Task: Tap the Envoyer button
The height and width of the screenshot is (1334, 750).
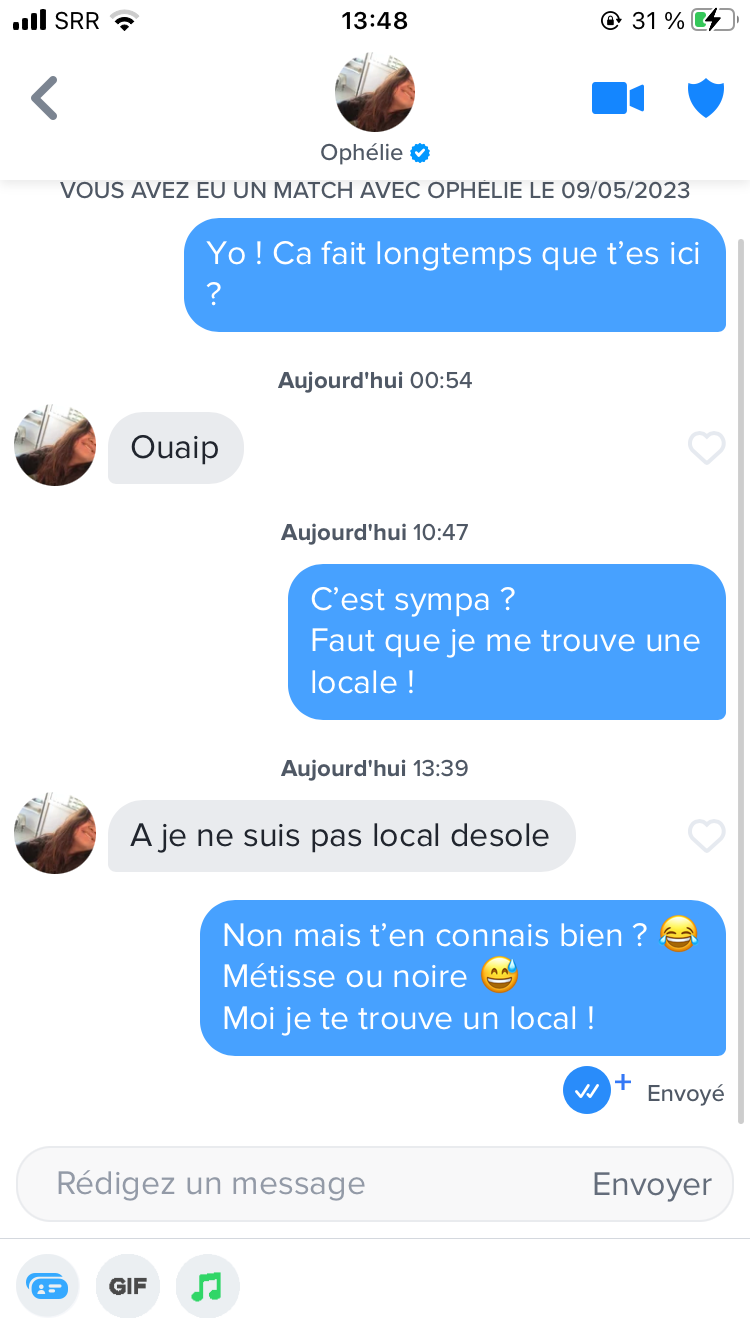Action: [x=652, y=1184]
